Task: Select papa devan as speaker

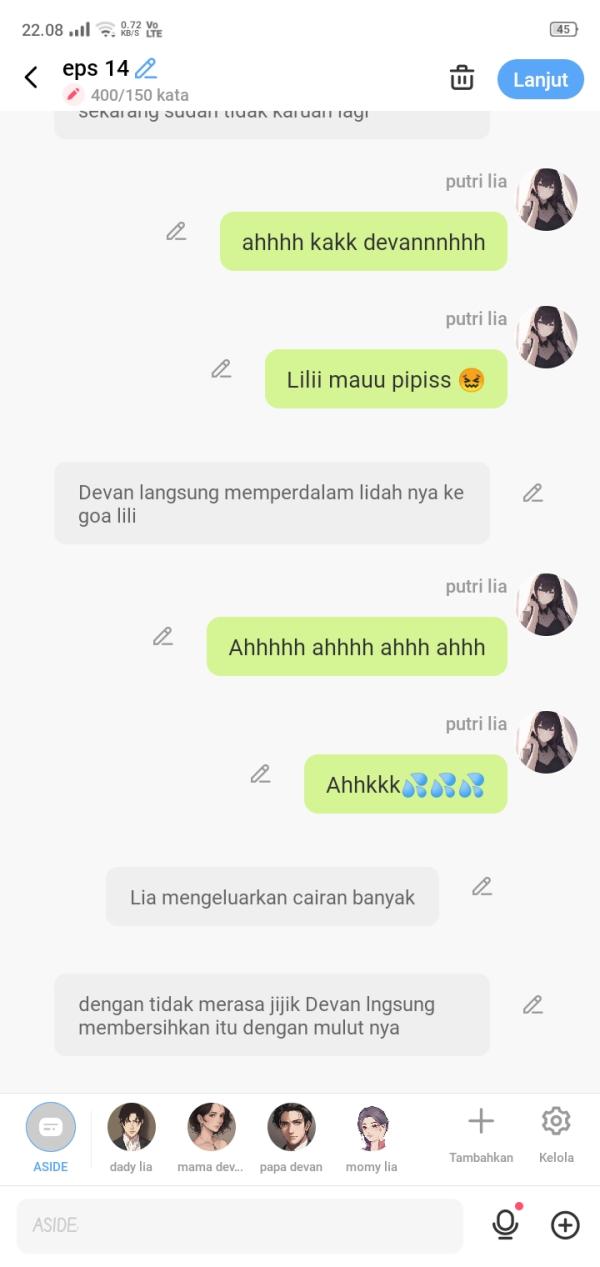Action: point(291,1128)
